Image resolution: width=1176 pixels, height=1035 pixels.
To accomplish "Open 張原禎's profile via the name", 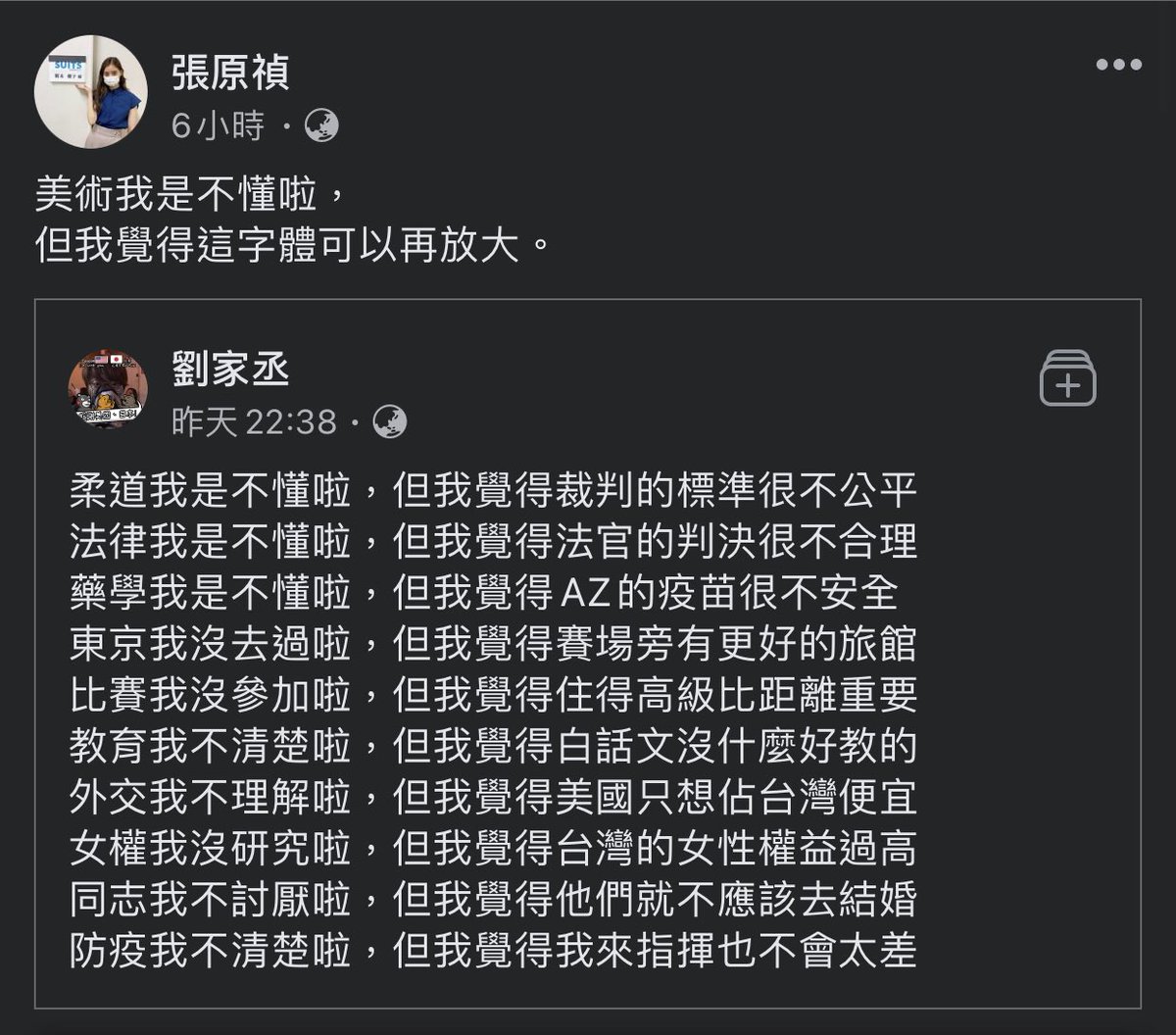I will click(x=230, y=74).
